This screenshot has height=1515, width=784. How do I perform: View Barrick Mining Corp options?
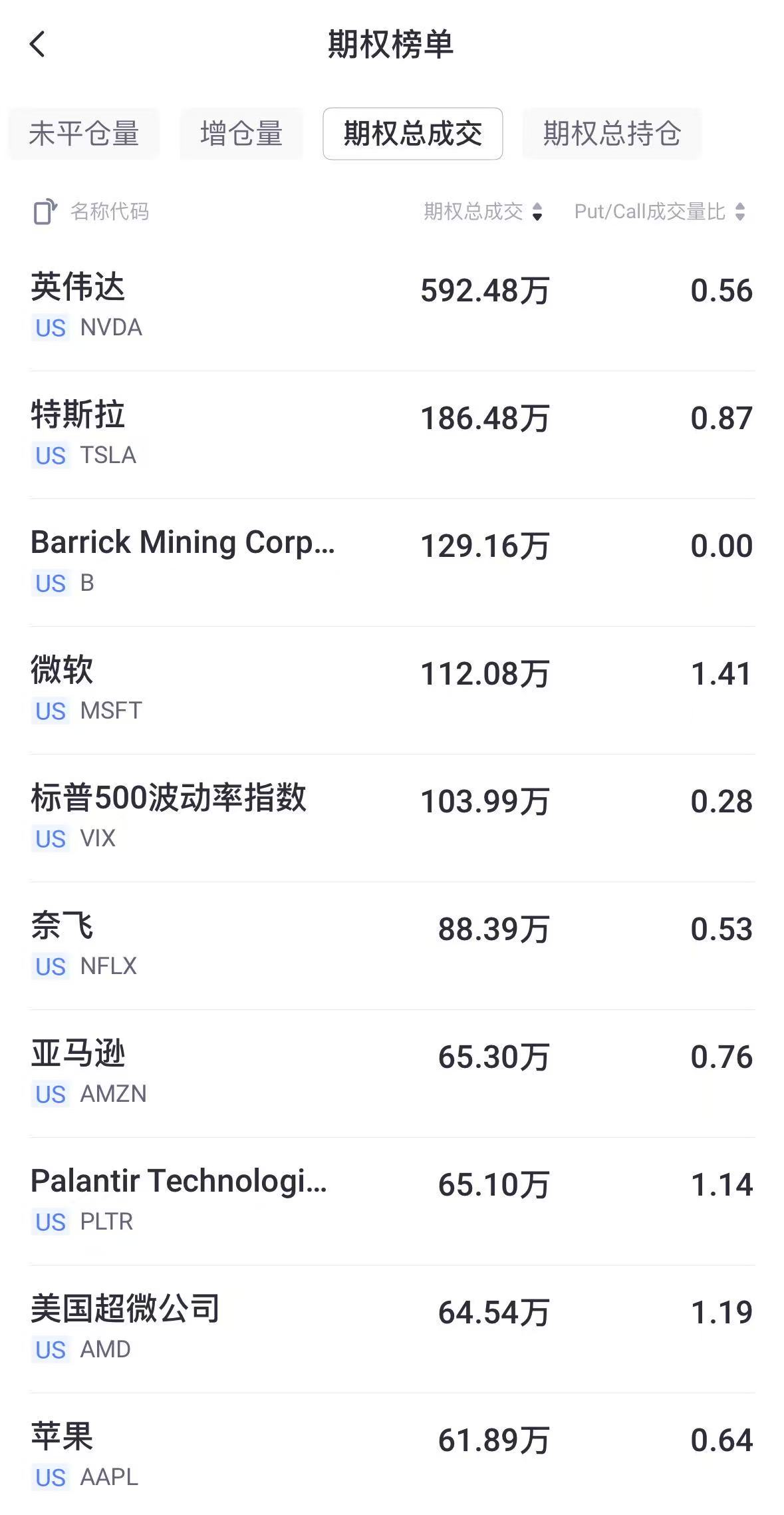click(x=392, y=562)
